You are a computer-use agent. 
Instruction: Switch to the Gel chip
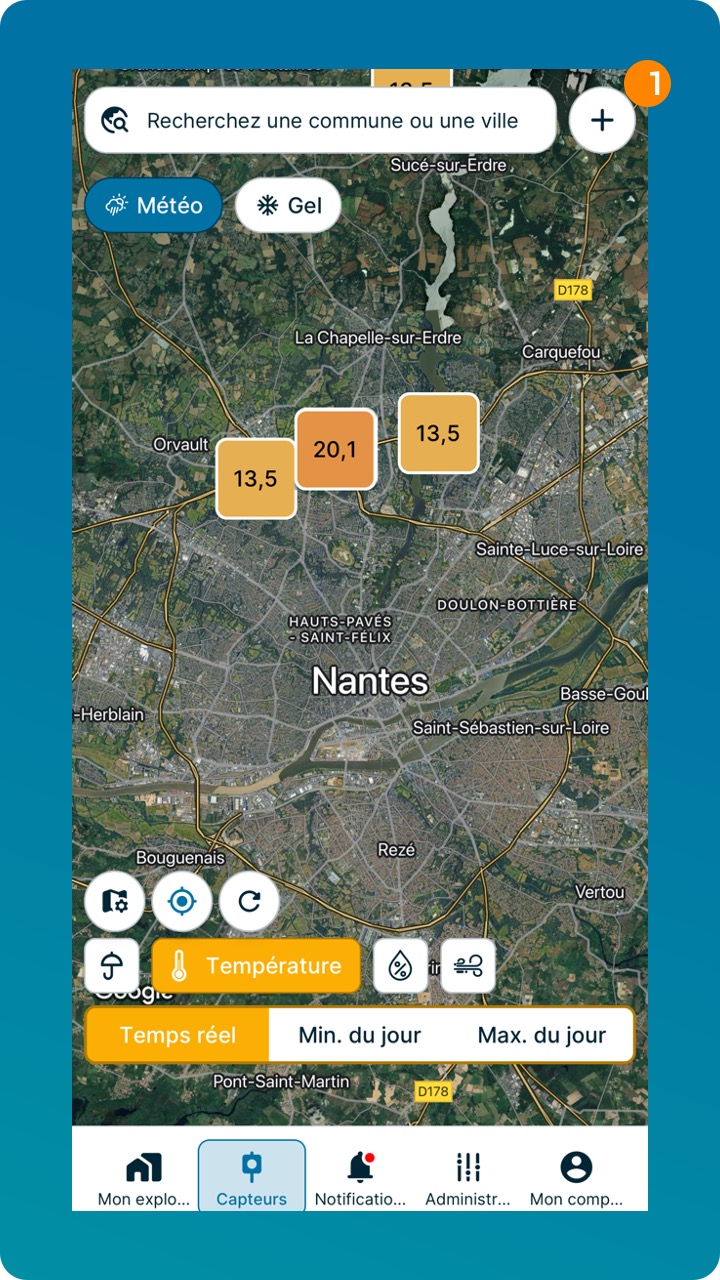(x=288, y=205)
